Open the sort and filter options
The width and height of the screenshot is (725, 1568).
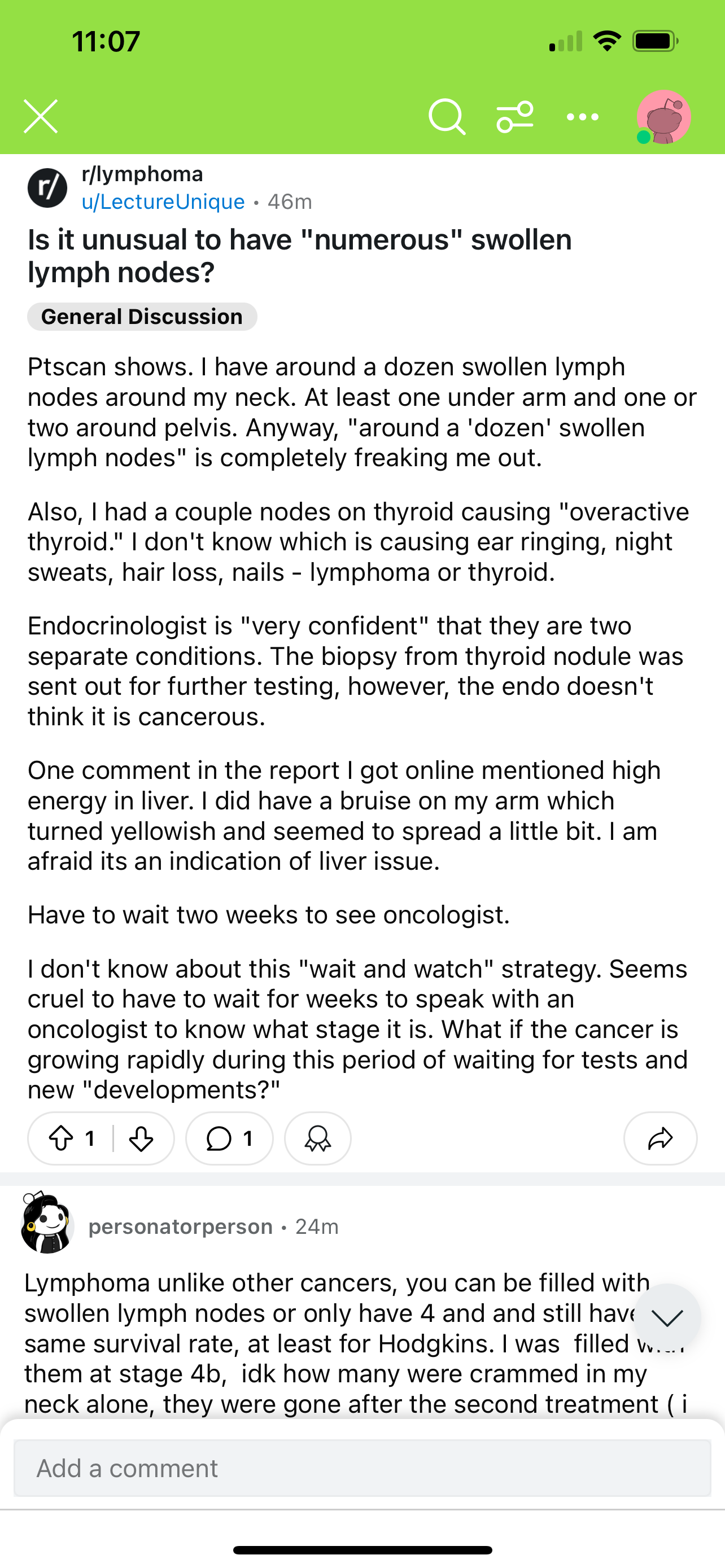tap(515, 116)
